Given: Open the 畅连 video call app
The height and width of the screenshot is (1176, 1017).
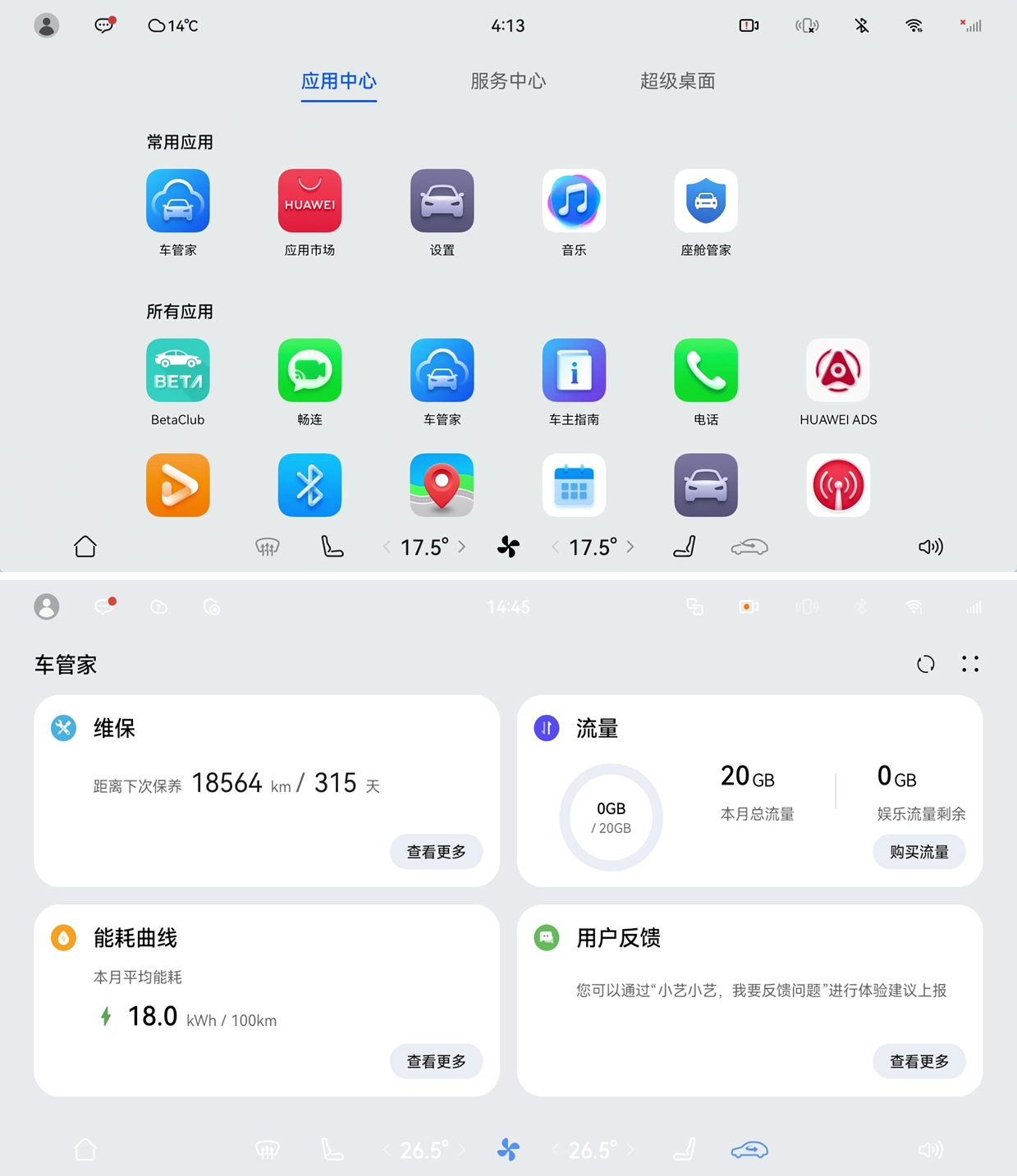Looking at the screenshot, I should 309,371.
